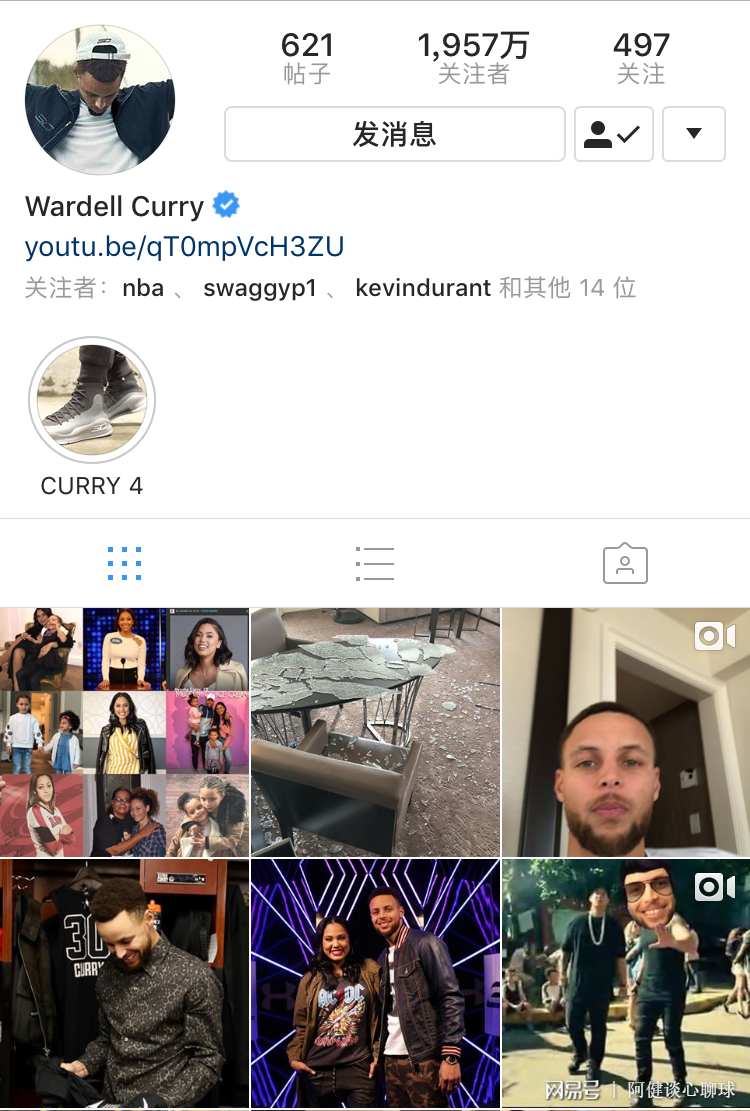Play the street walking video post
The image size is (750, 1111).
tap(626, 984)
